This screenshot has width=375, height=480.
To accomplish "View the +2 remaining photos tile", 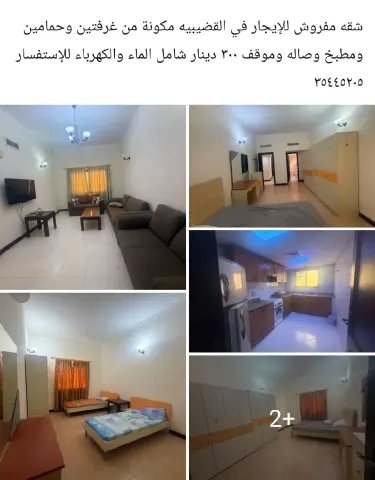I will (x=282, y=418).
